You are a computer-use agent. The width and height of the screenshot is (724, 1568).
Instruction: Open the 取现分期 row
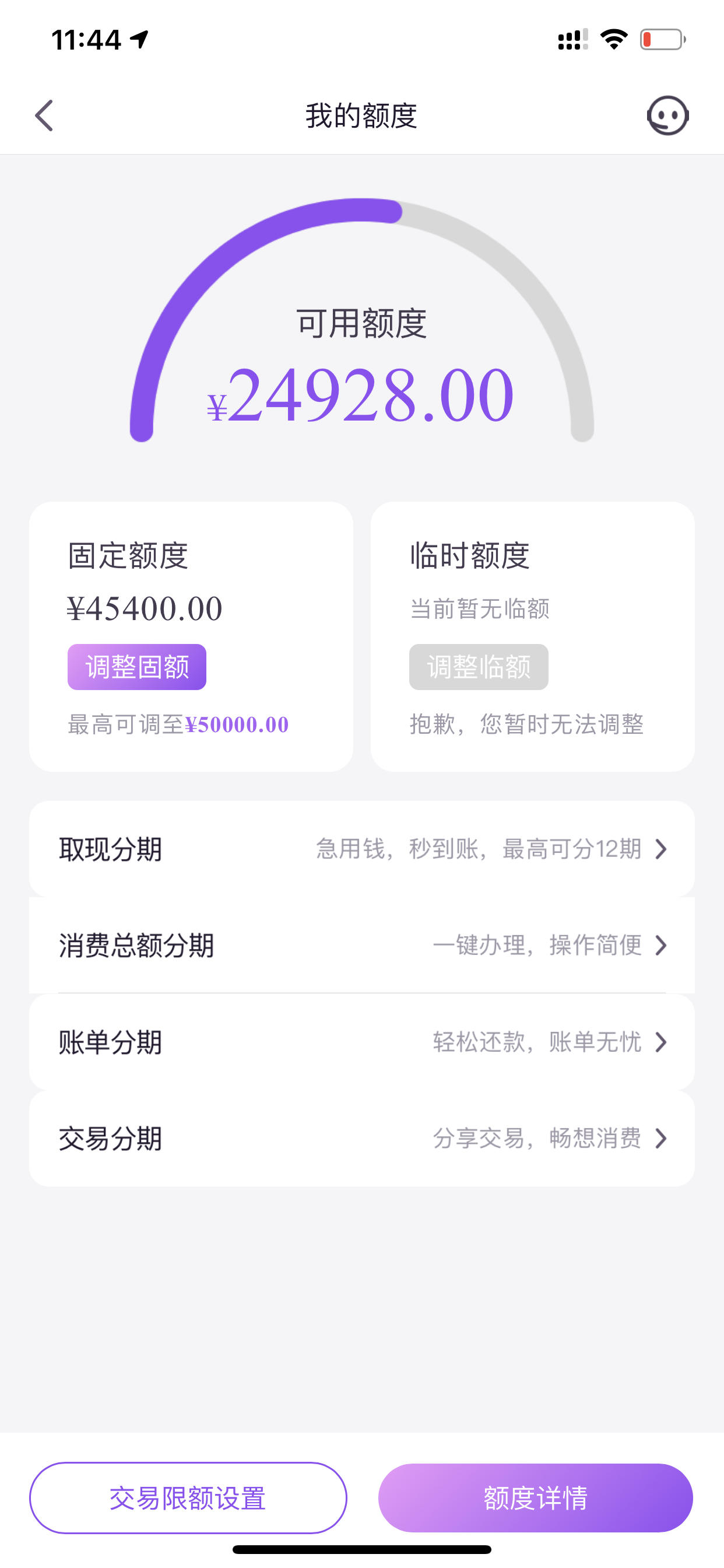coord(362,849)
